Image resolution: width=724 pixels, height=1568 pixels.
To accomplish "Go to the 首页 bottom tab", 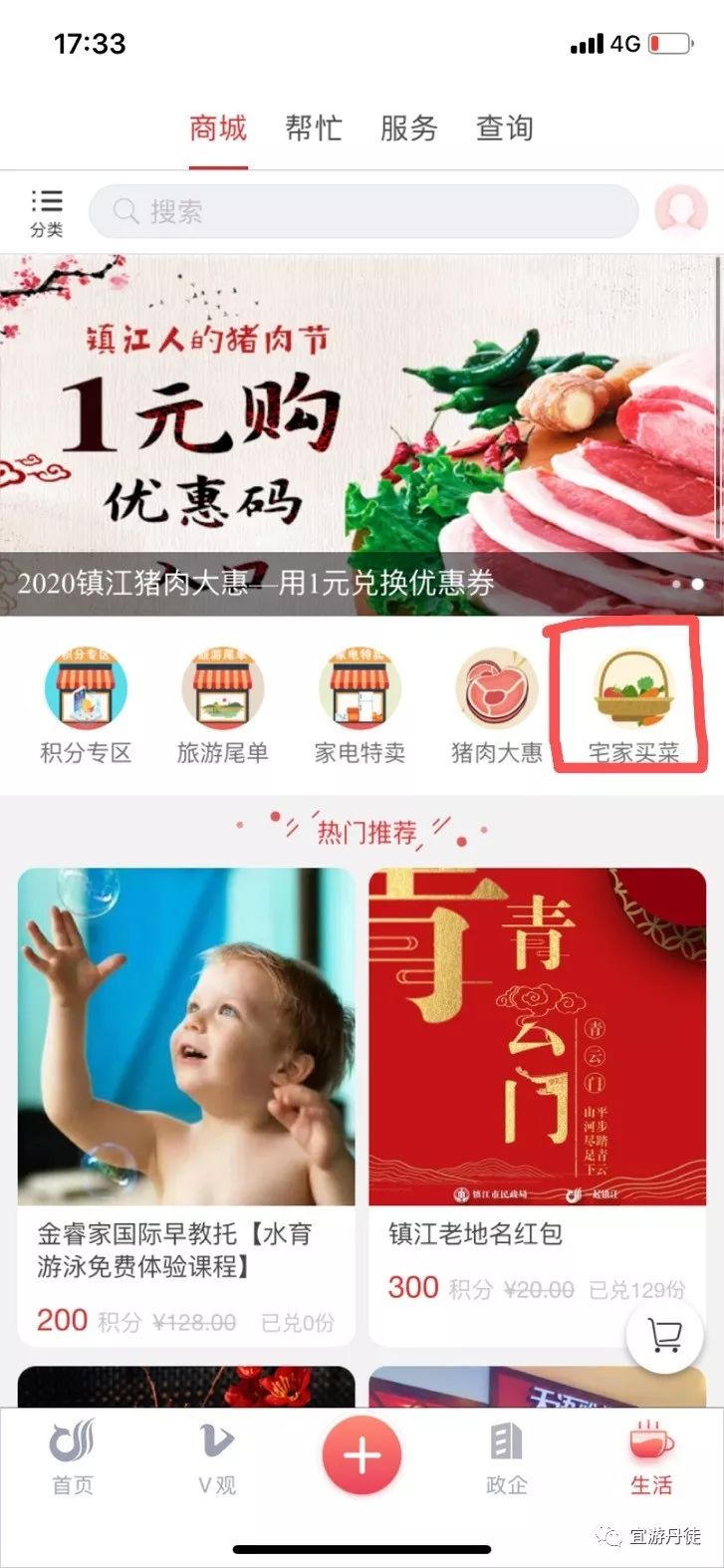I will (72, 1456).
